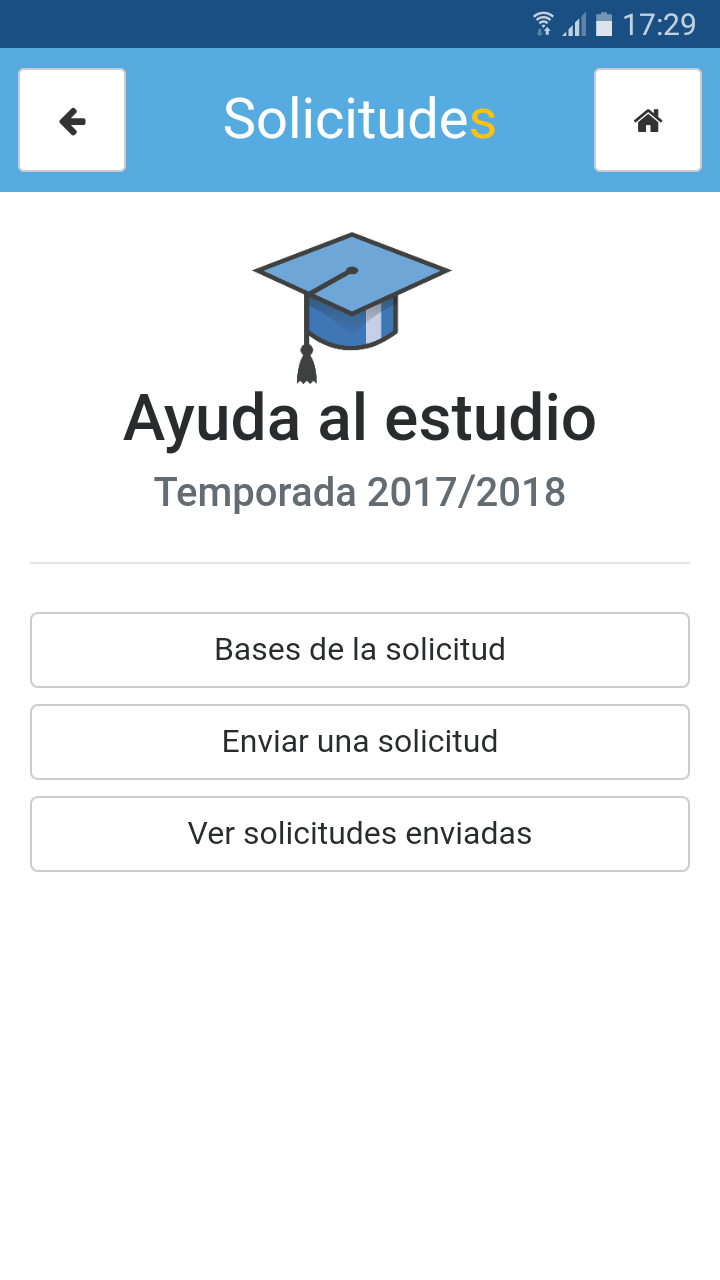The image size is (720, 1280).
Task: Open the home screen icon
Action: coord(648,120)
